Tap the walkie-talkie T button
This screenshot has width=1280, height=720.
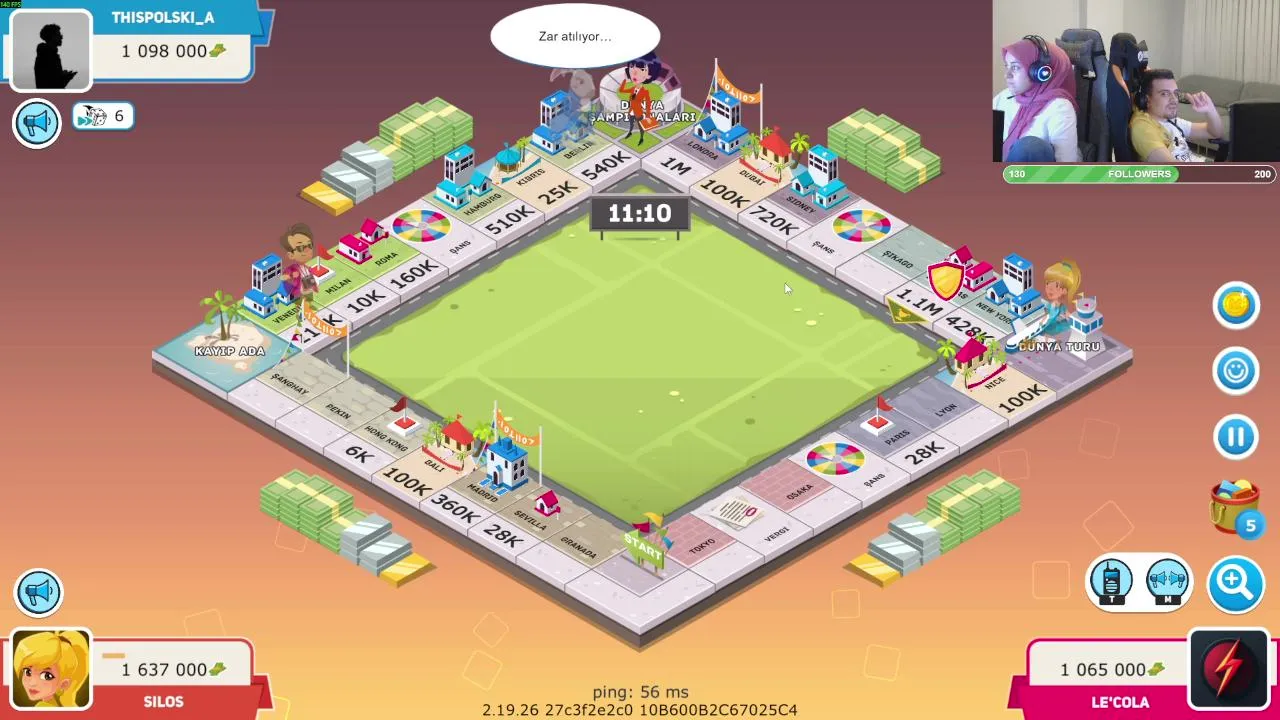[x=1111, y=583]
